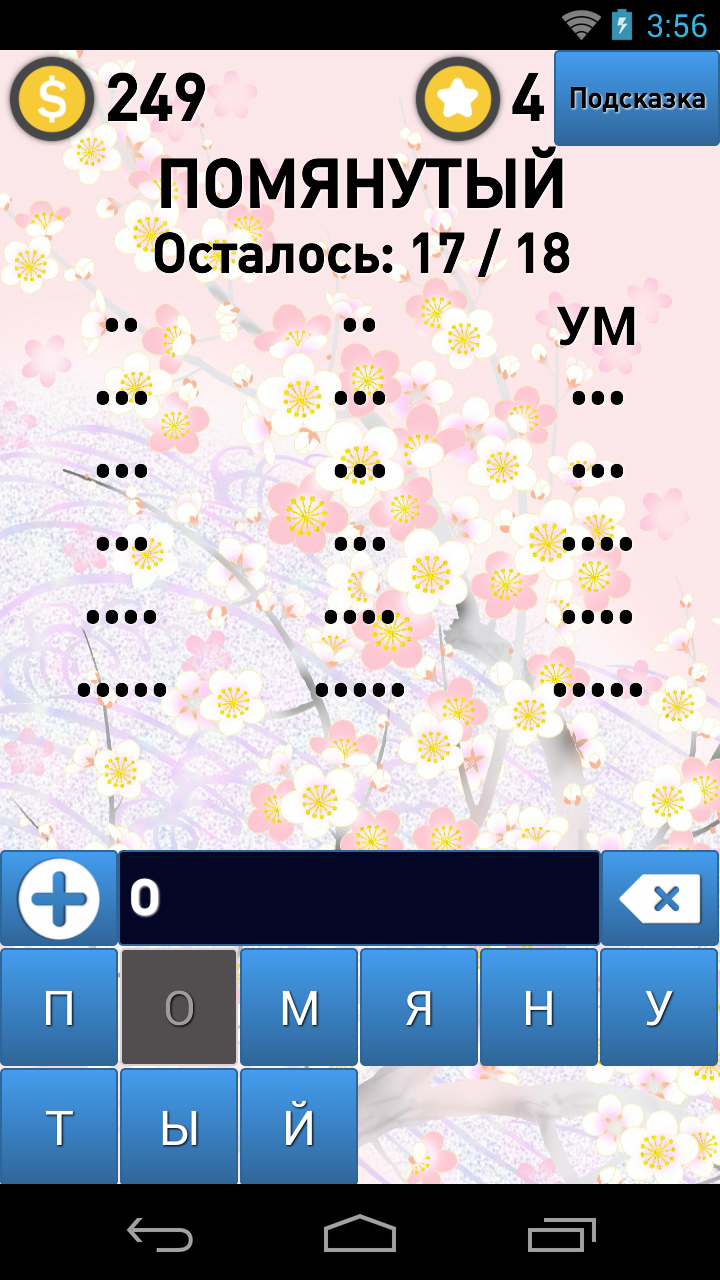Delete last letter with the backspace key
Image resolution: width=720 pixels, height=1280 pixels.
pyautogui.click(x=659, y=898)
